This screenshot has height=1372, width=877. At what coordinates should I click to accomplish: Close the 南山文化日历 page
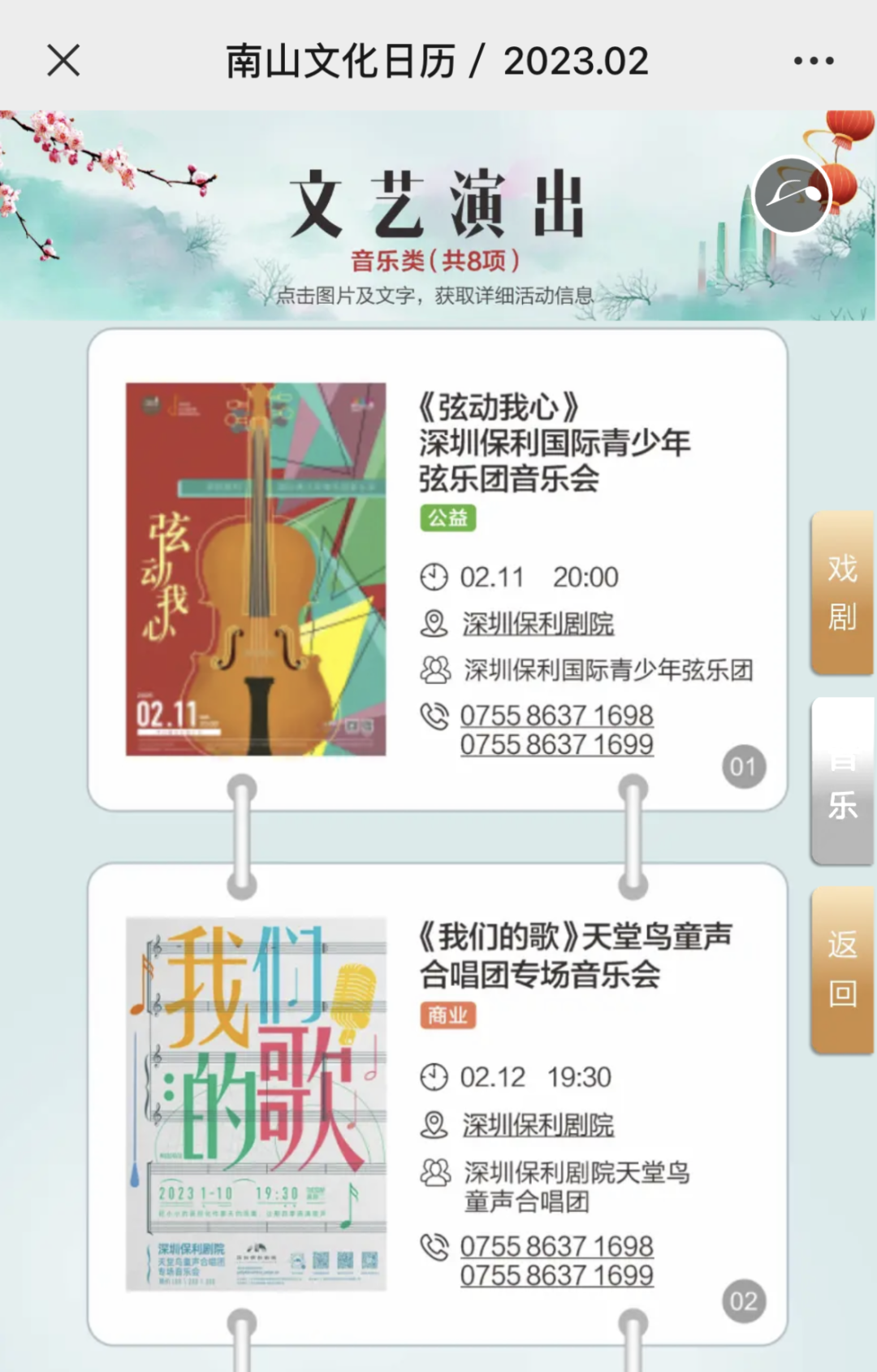(x=63, y=61)
